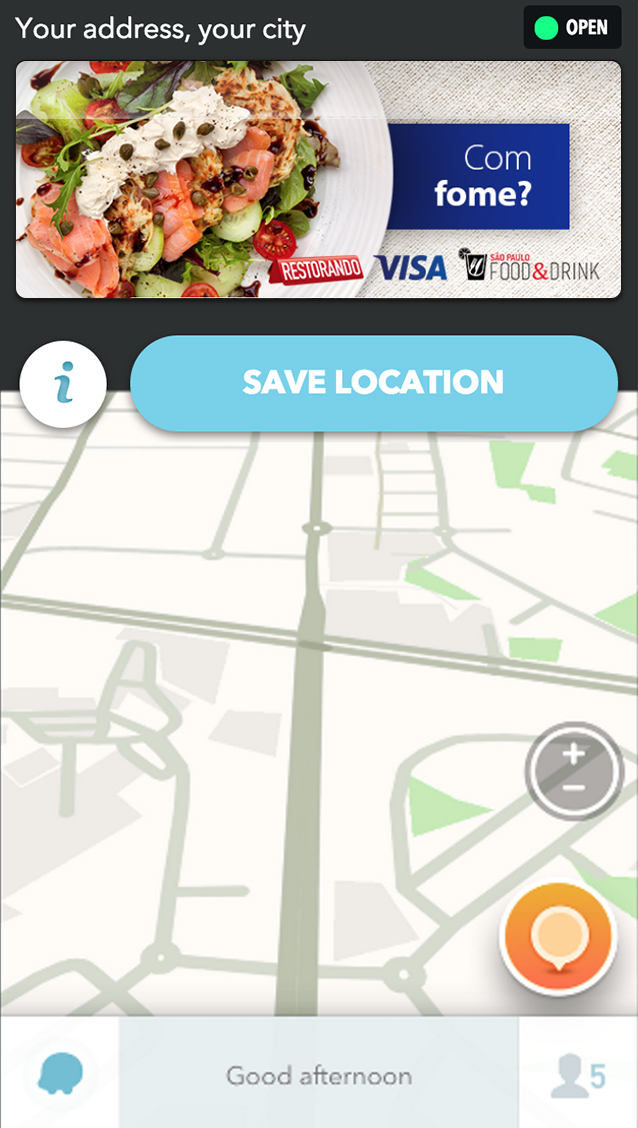Tap the map zoom plus/minus control
Image resolution: width=638 pixels, height=1128 pixels.
(x=574, y=771)
